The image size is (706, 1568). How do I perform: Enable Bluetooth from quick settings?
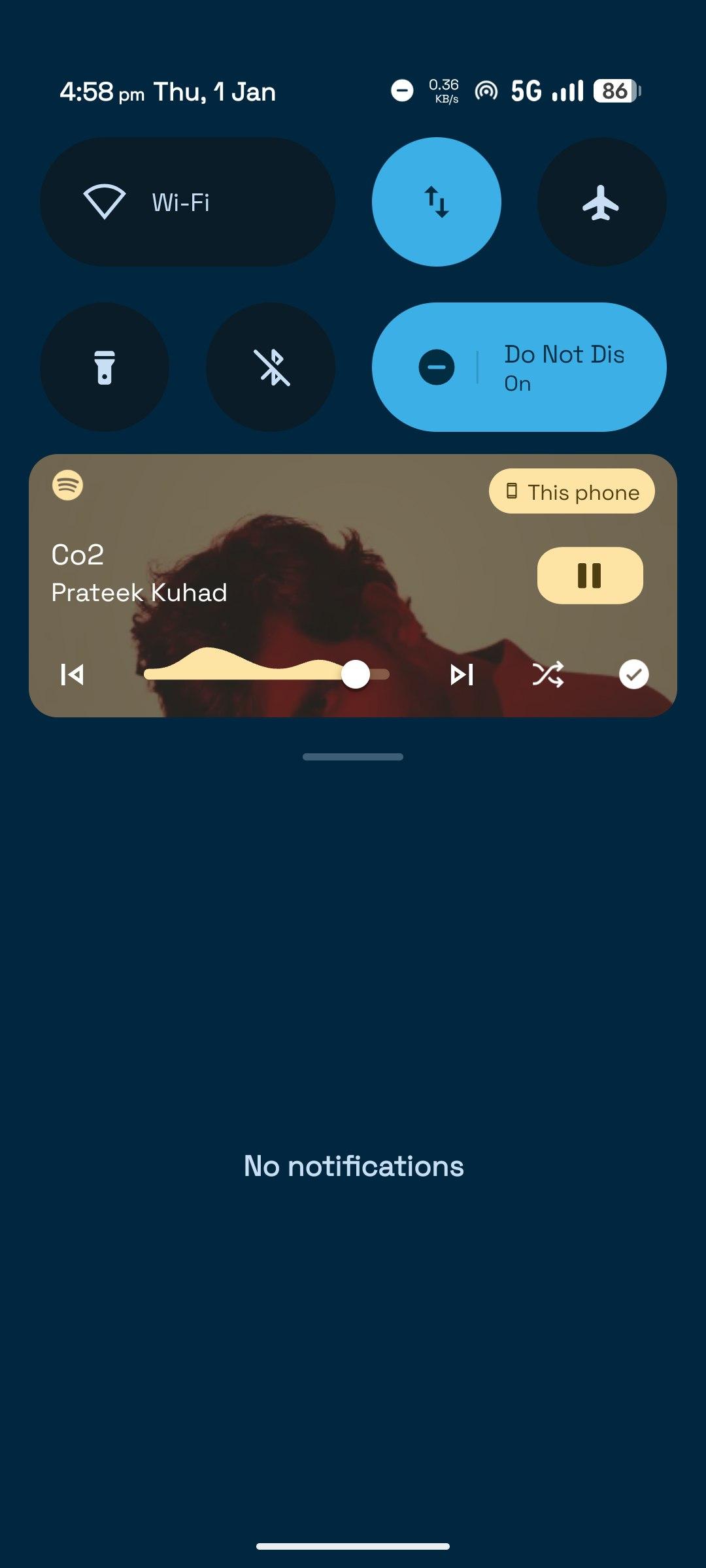coord(271,367)
